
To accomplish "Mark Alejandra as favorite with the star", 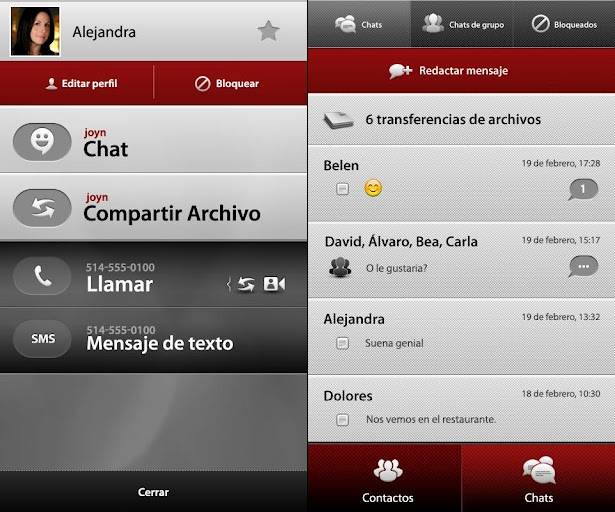I will click(268, 31).
